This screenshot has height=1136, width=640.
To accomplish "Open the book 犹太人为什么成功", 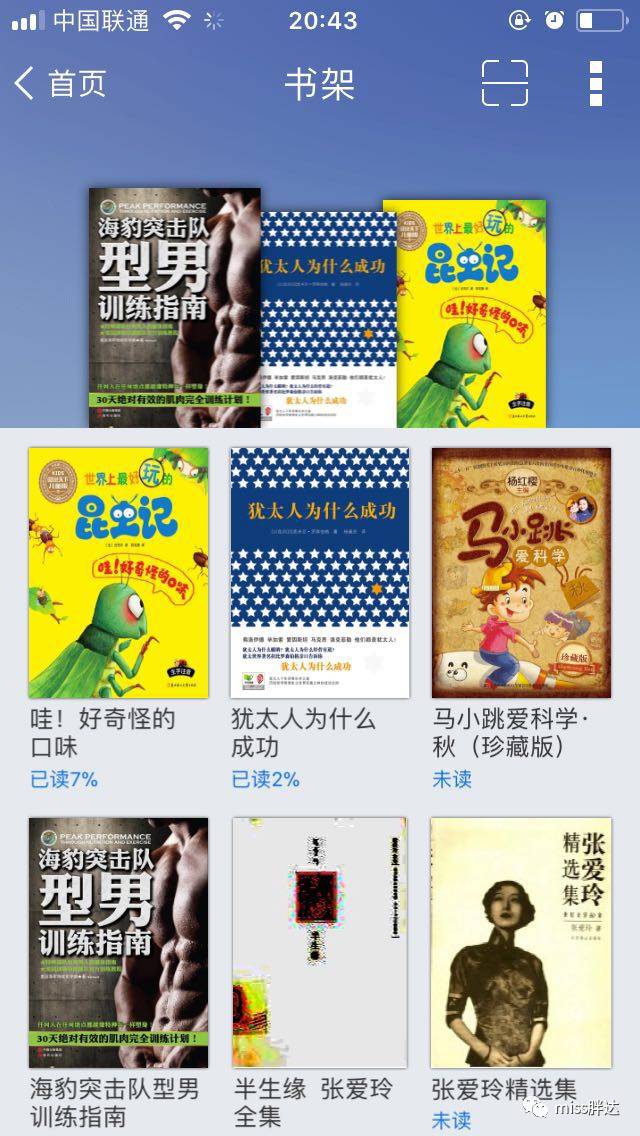I will pyautogui.click(x=320, y=573).
